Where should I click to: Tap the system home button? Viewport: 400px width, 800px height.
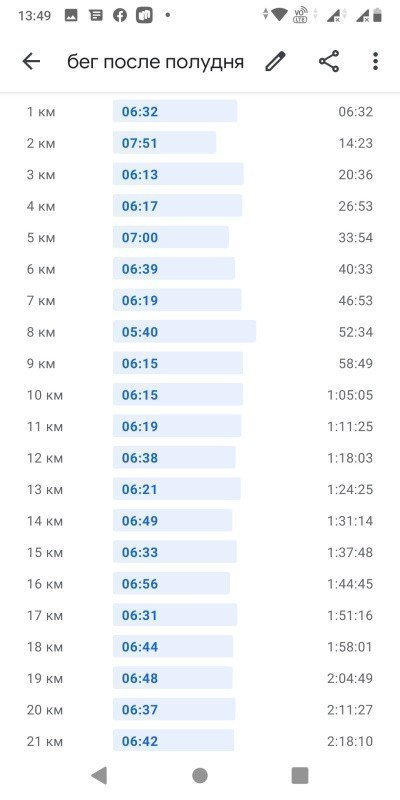coord(200,776)
